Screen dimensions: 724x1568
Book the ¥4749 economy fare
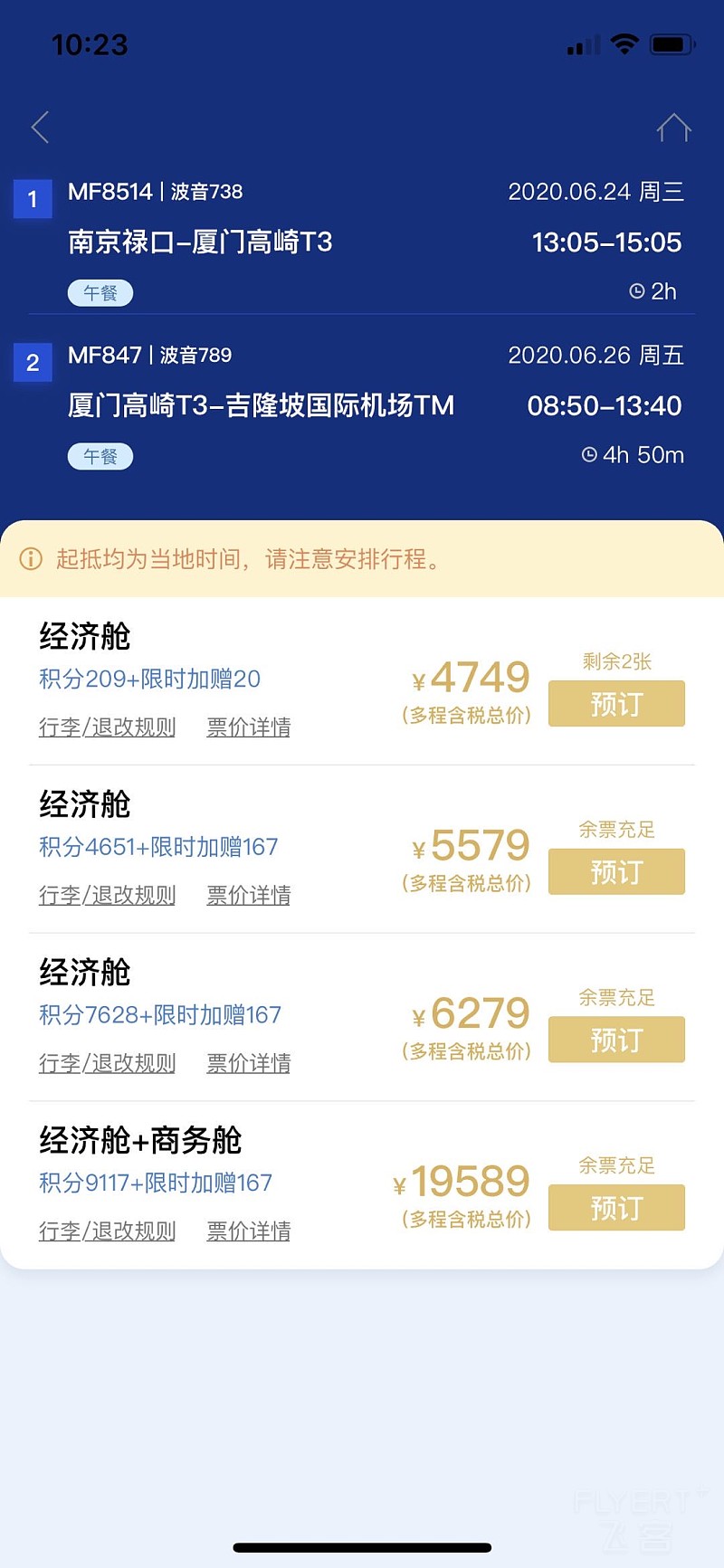click(x=616, y=704)
